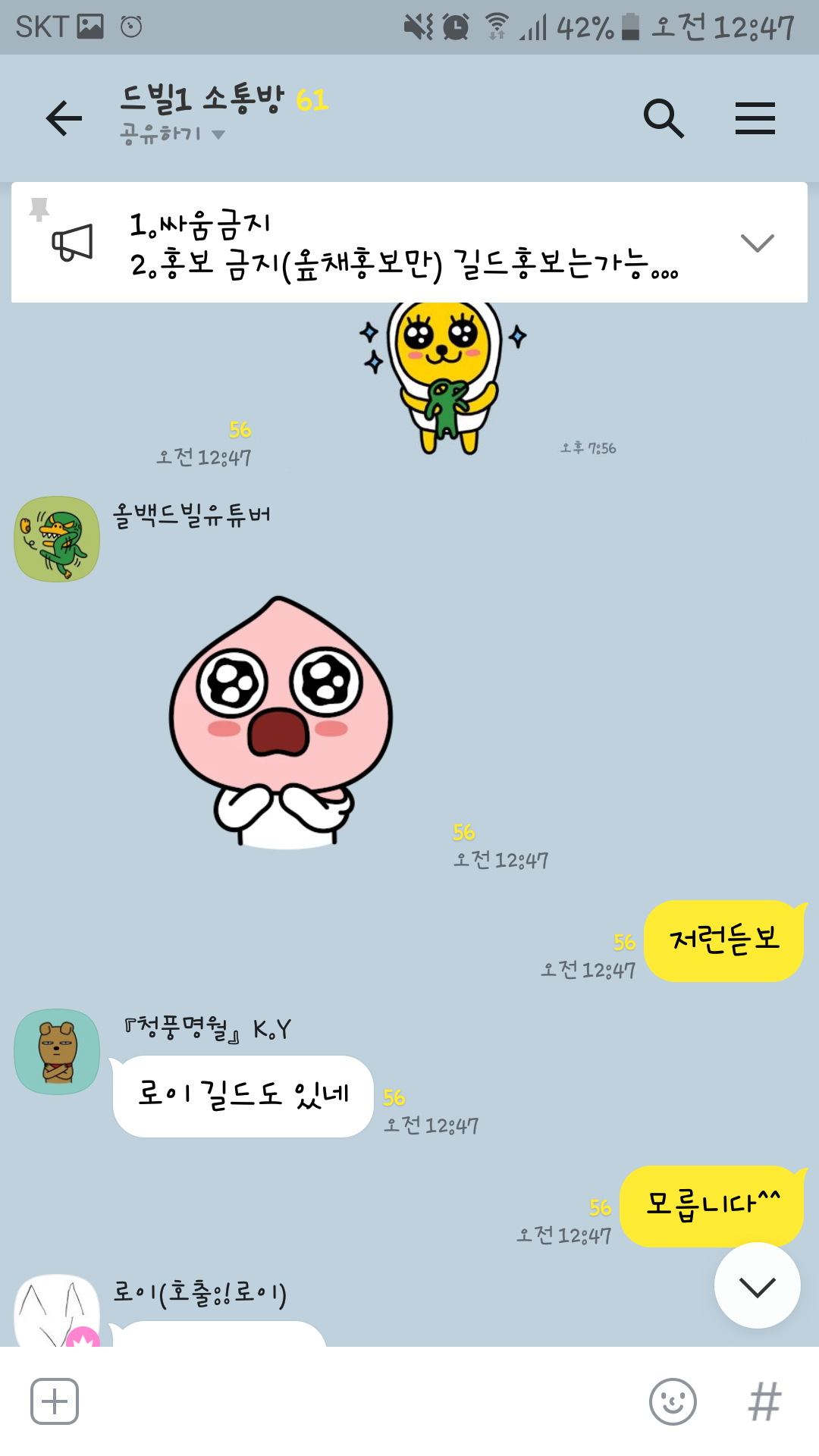
Task: Open the chat room hamburger menu
Action: tap(755, 118)
